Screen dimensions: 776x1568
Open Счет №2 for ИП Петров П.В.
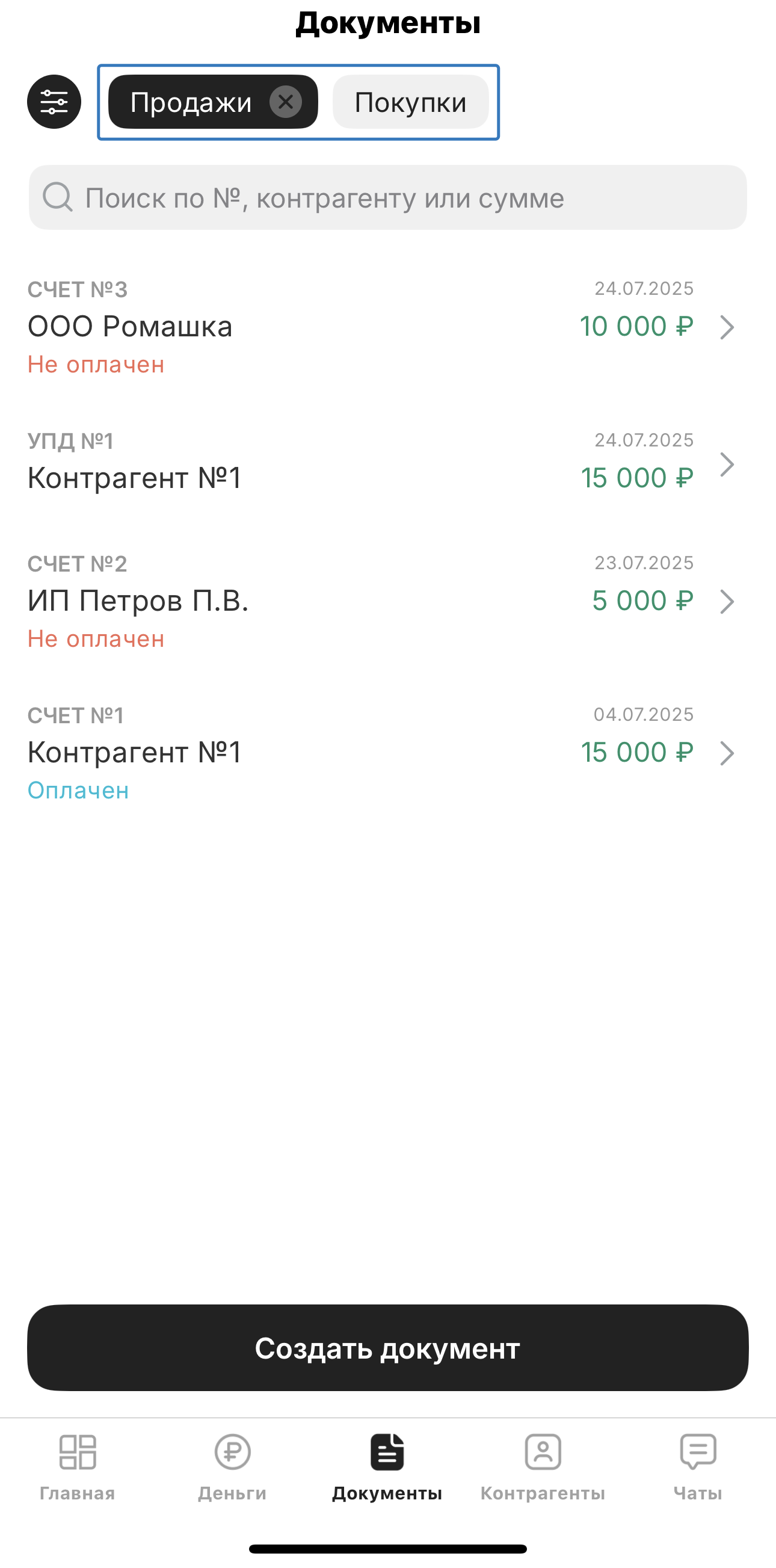[x=381, y=600]
